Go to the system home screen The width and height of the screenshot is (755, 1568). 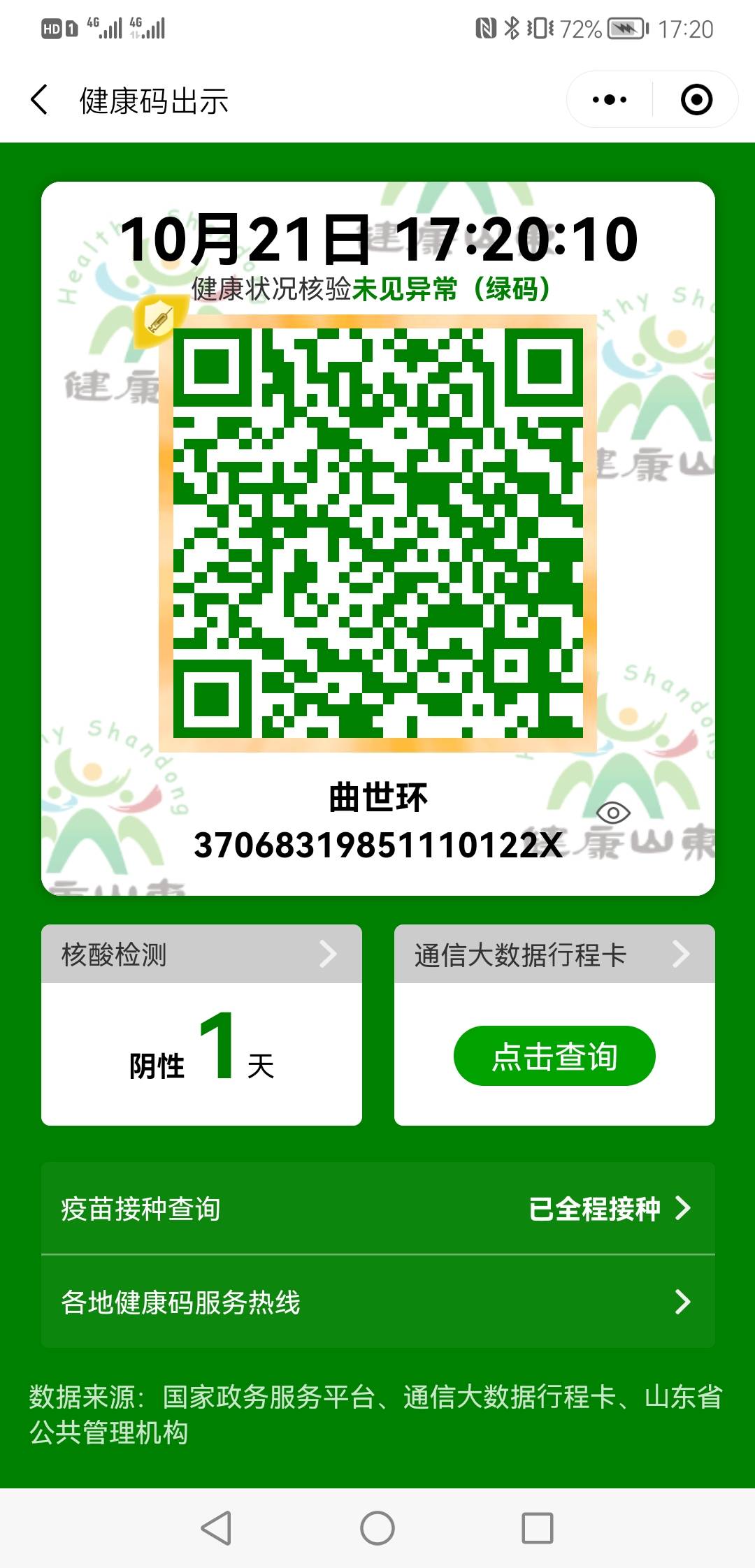coord(377,1528)
